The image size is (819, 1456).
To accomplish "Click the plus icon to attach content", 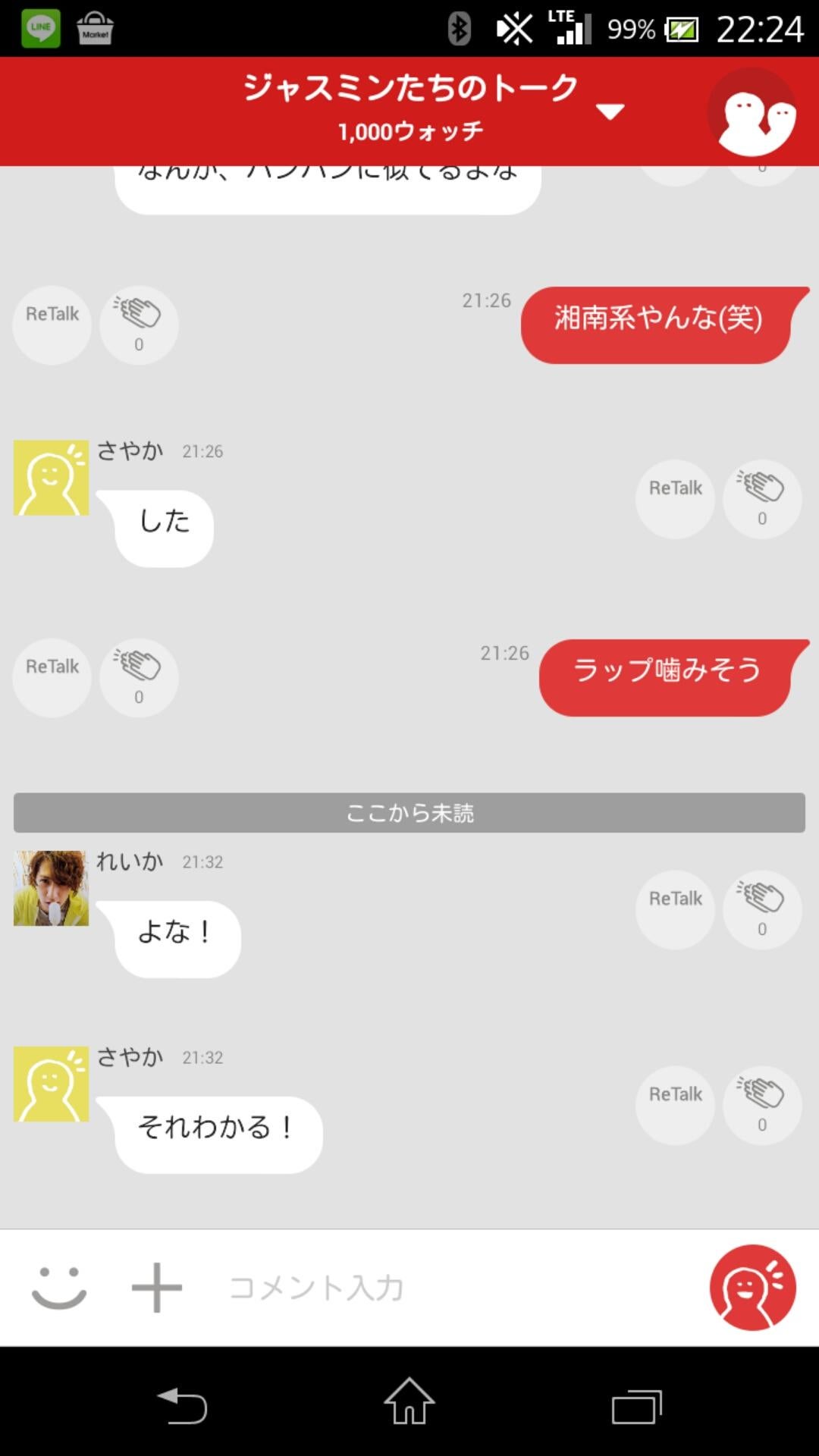I will pyautogui.click(x=155, y=1287).
